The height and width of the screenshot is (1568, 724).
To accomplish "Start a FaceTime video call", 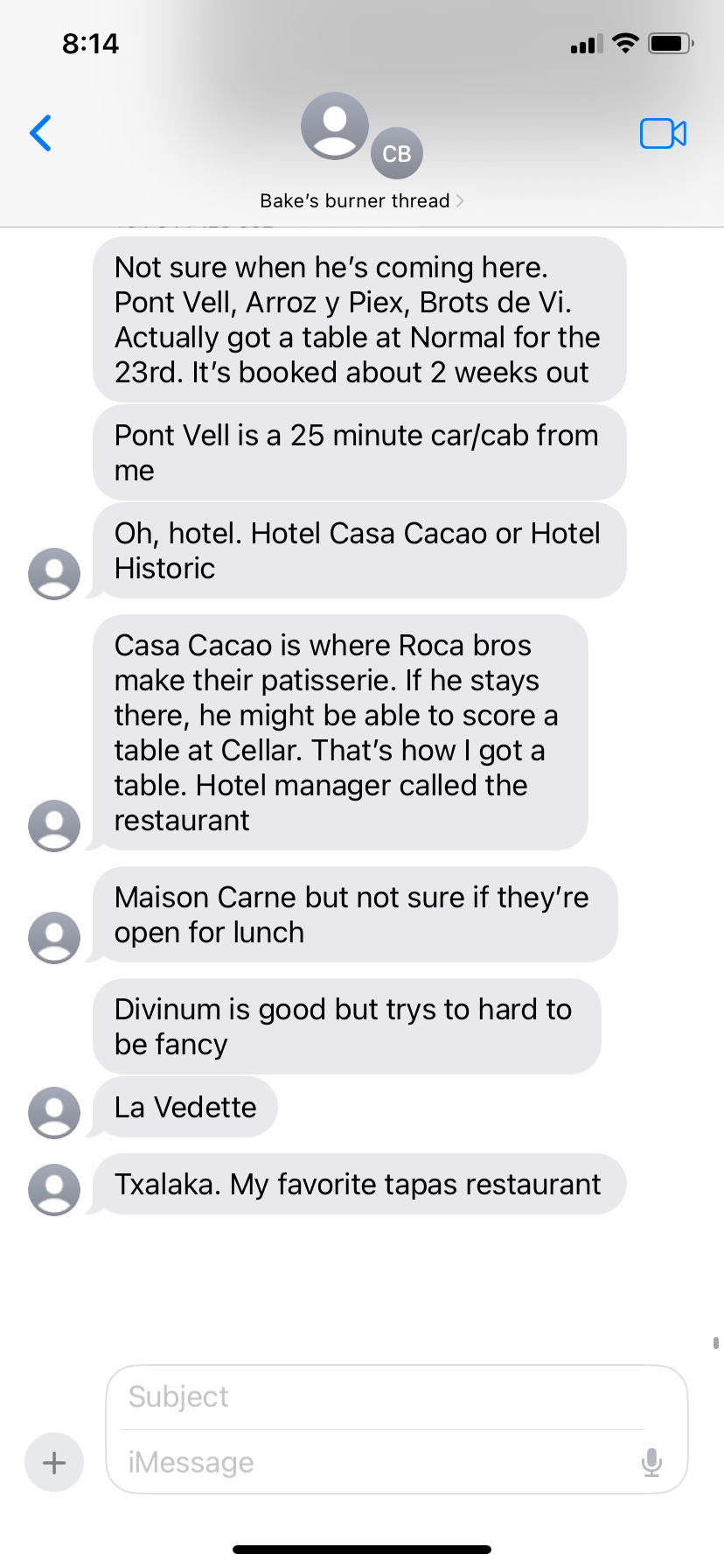I will coord(663,133).
